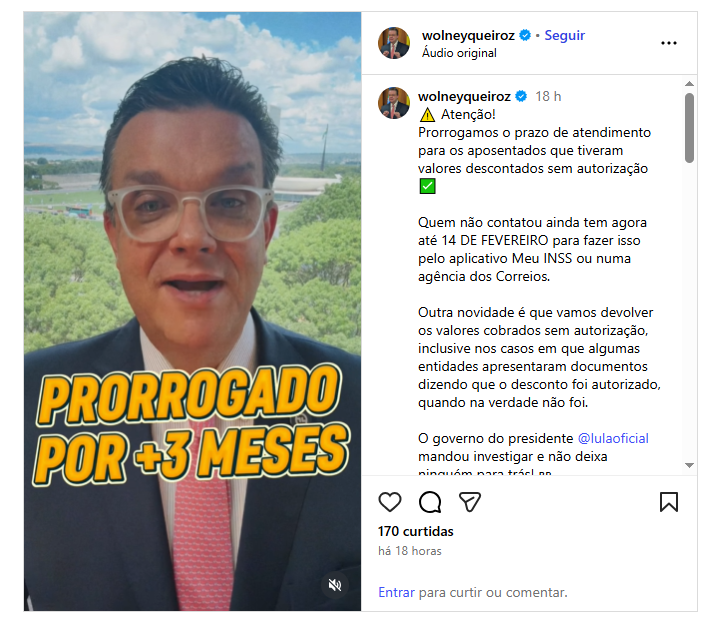Viewport: 715px width, 622px height.
Task: Open the post's three-dot options menu
Action: click(x=669, y=43)
